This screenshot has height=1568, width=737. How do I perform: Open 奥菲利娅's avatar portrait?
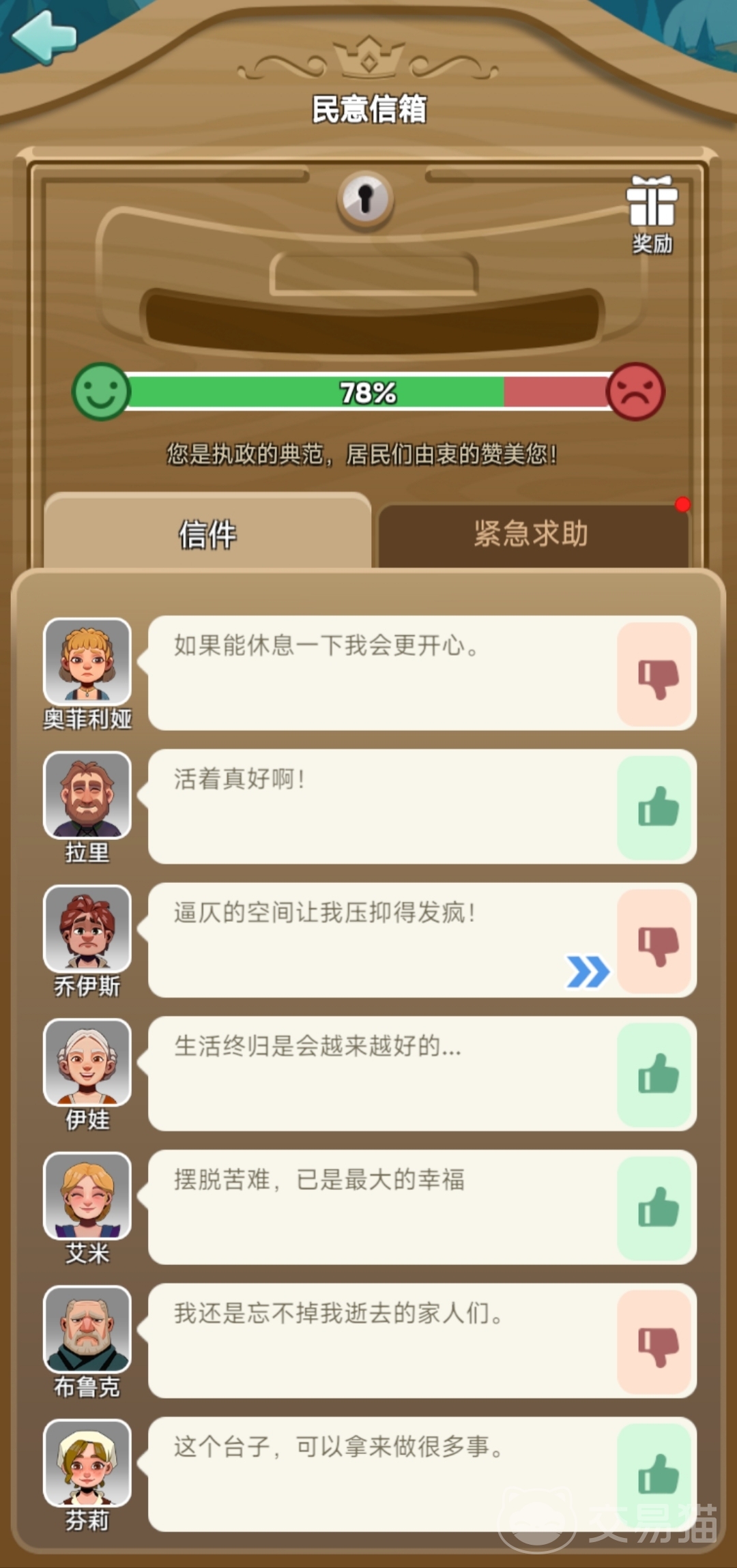point(87,661)
